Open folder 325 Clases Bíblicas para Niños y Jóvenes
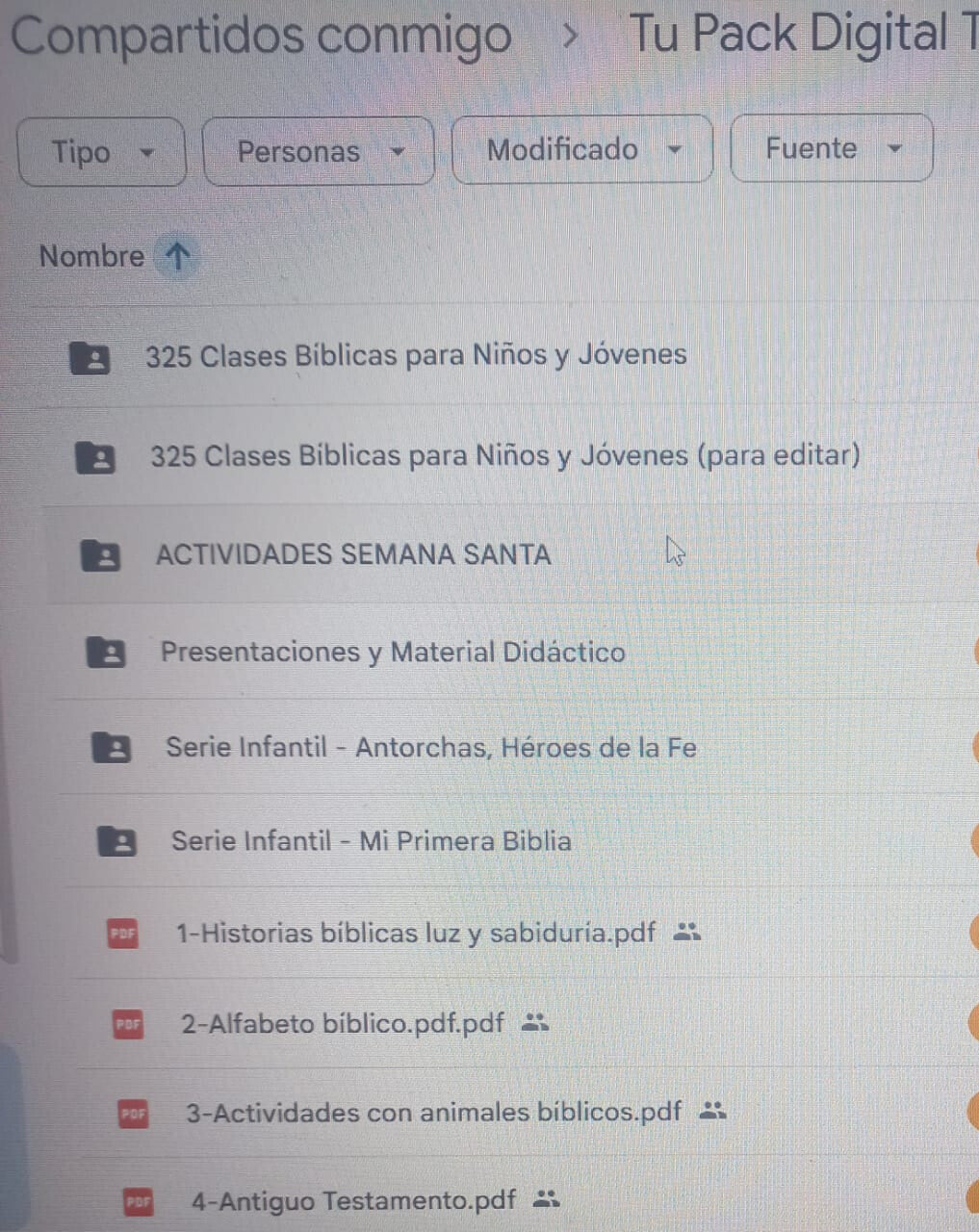 [415, 355]
